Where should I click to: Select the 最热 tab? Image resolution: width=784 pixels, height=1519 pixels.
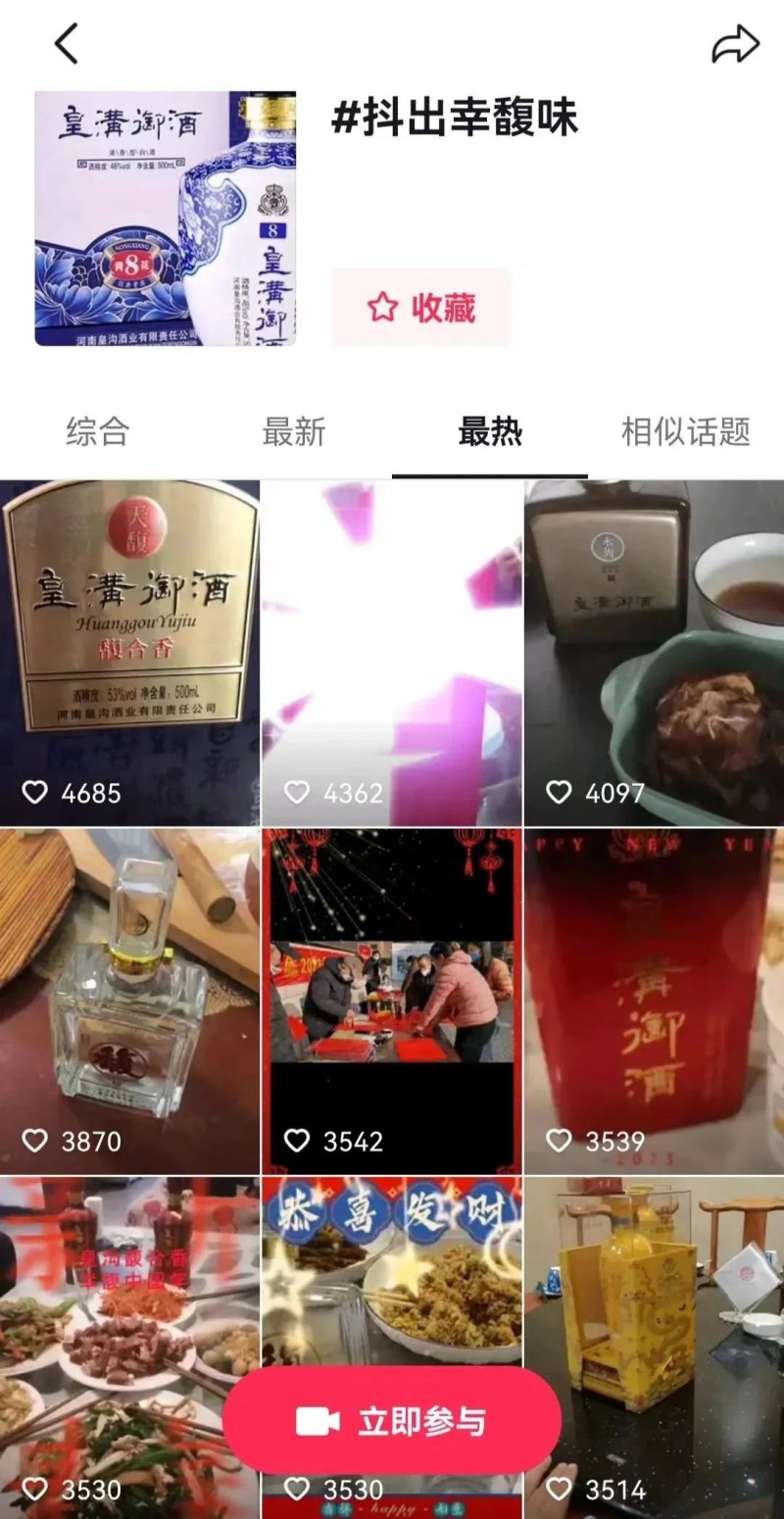pyautogui.click(x=490, y=431)
